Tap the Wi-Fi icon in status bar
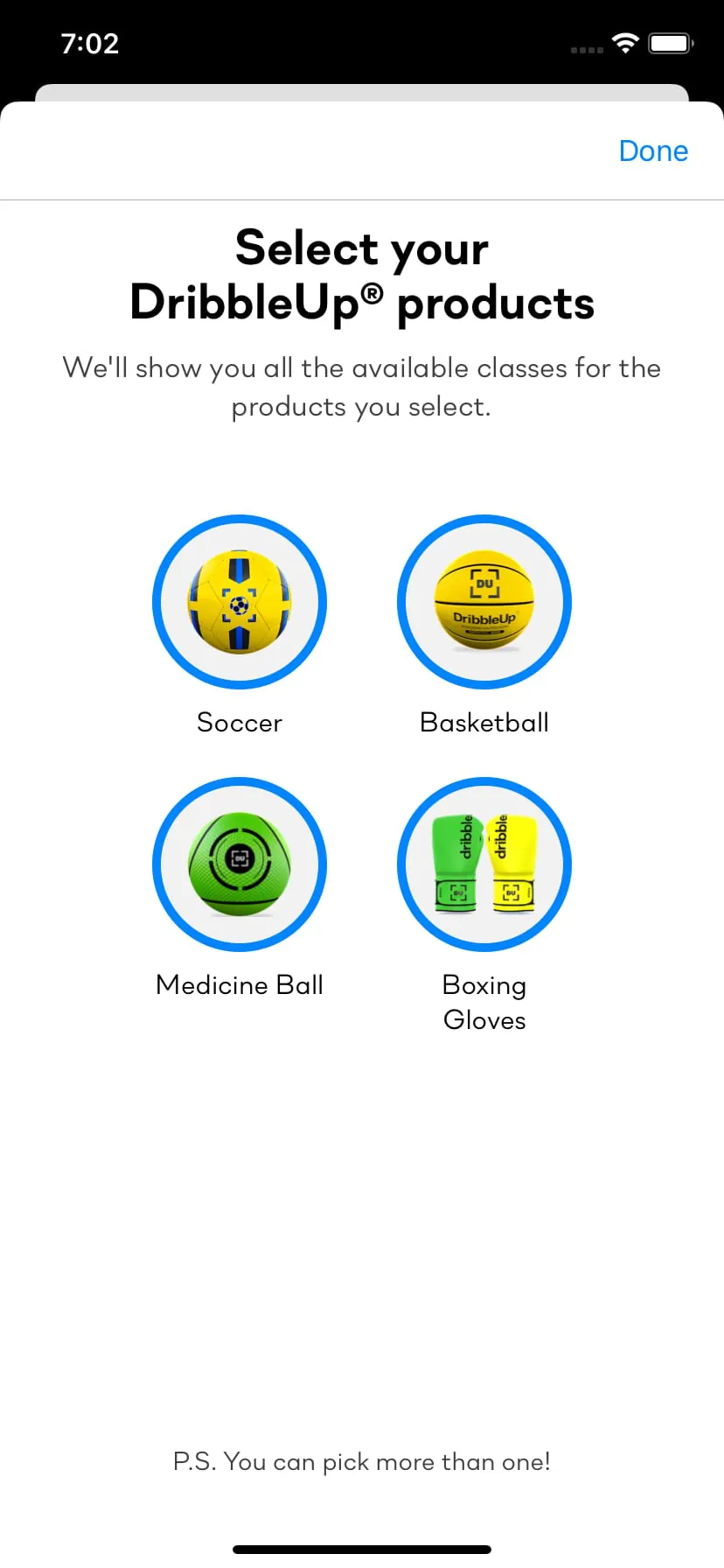724x1568 pixels. click(x=626, y=43)
